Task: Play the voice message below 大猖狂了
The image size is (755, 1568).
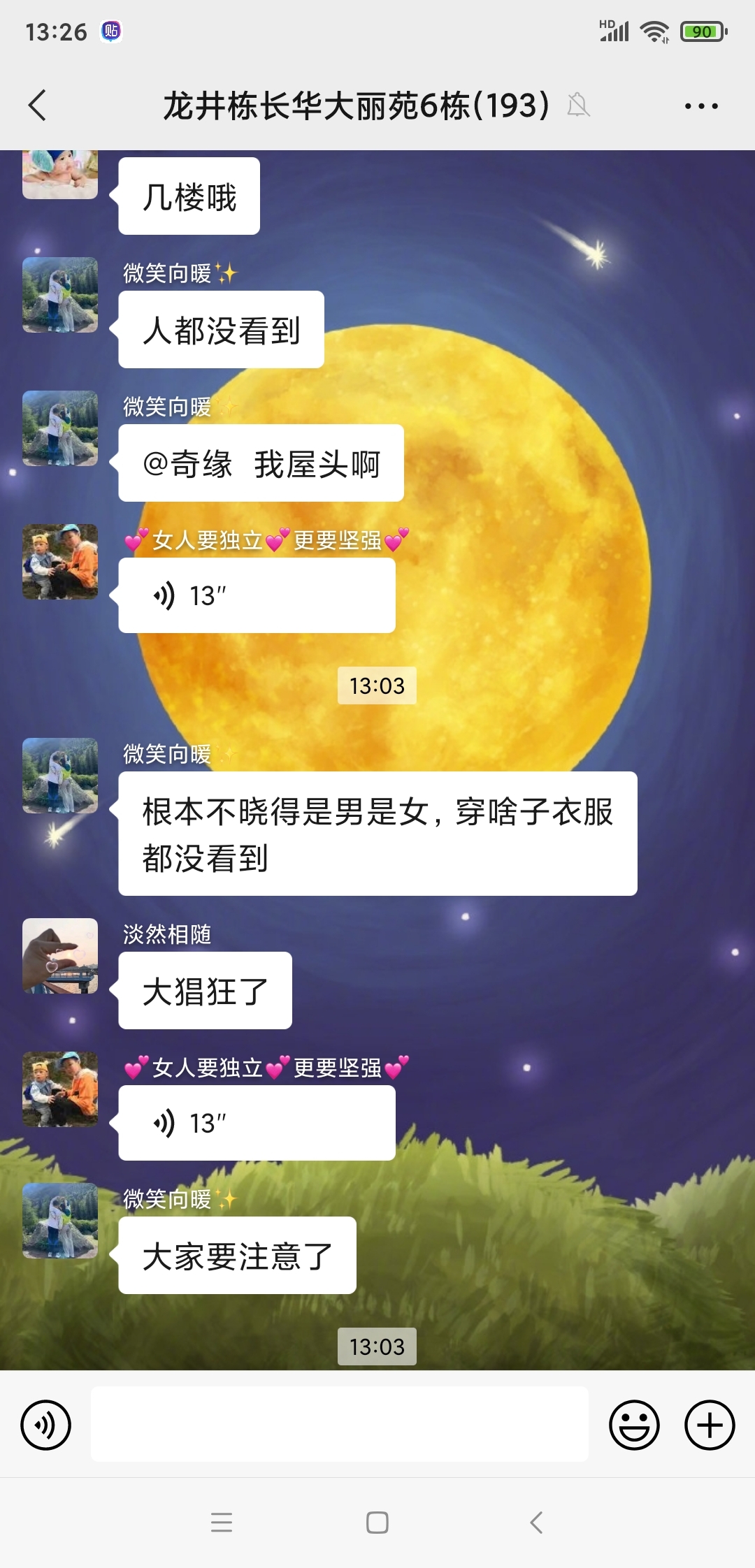Action: (x=256, y=1124)
